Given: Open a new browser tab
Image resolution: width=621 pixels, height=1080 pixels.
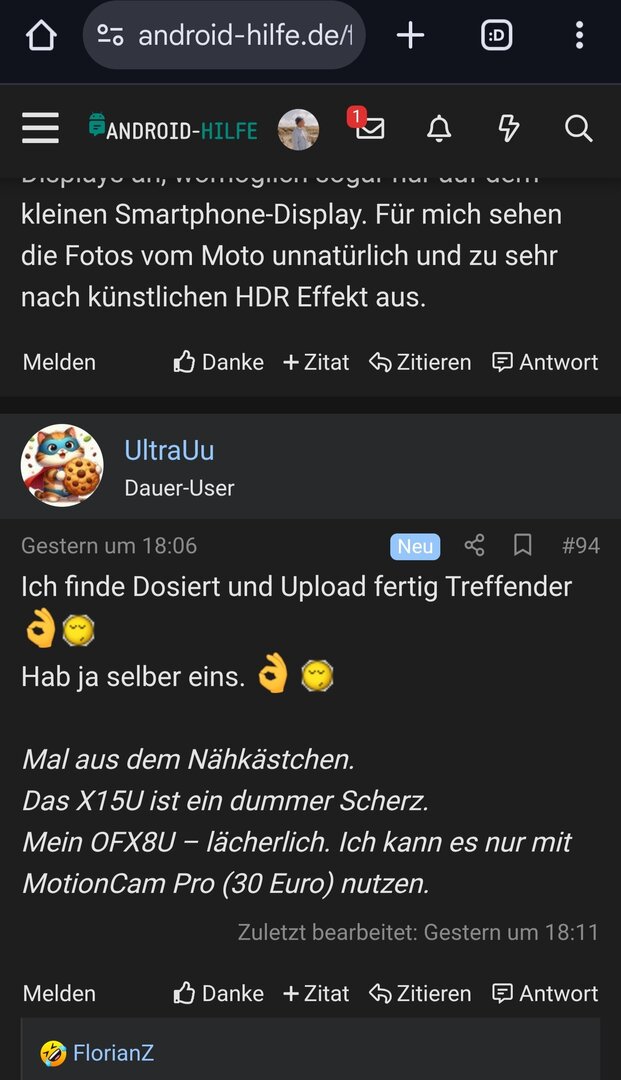Looking at the screenshot, I should 410,36.
